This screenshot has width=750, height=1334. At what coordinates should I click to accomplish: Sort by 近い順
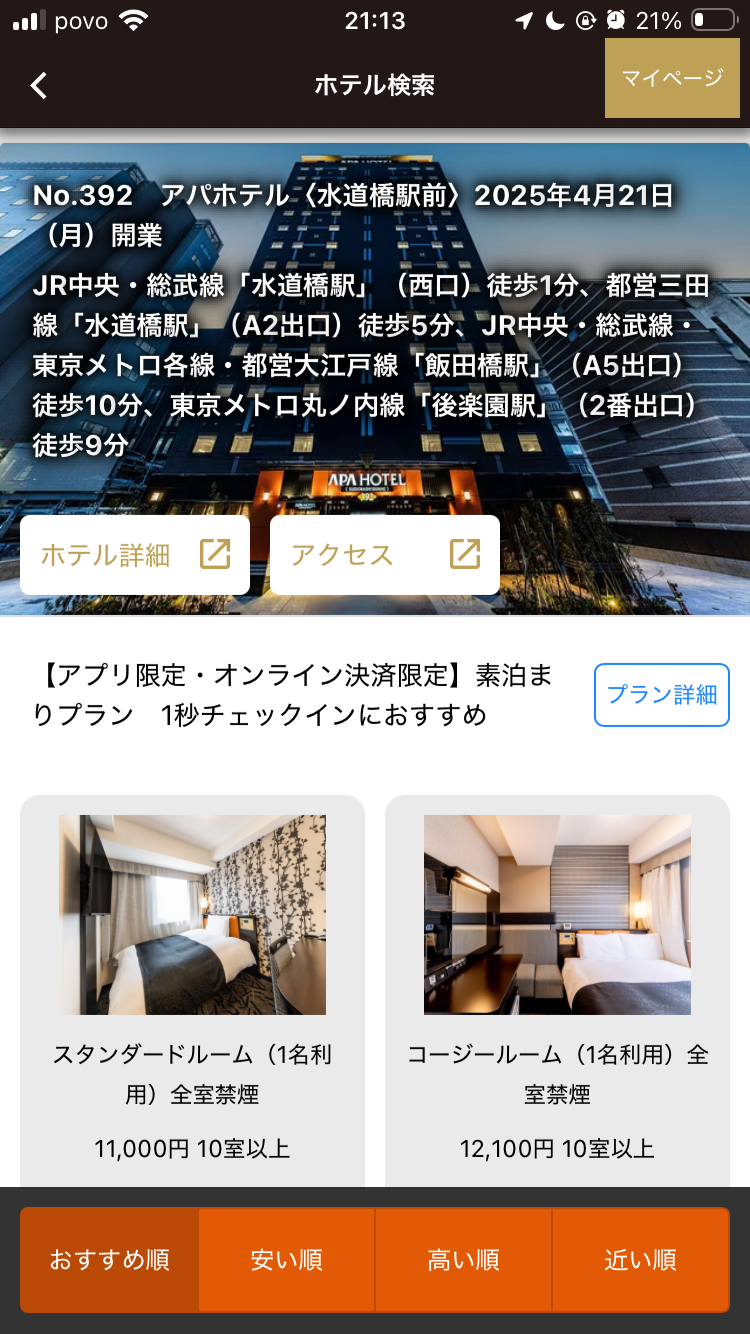click(640, 1260)
